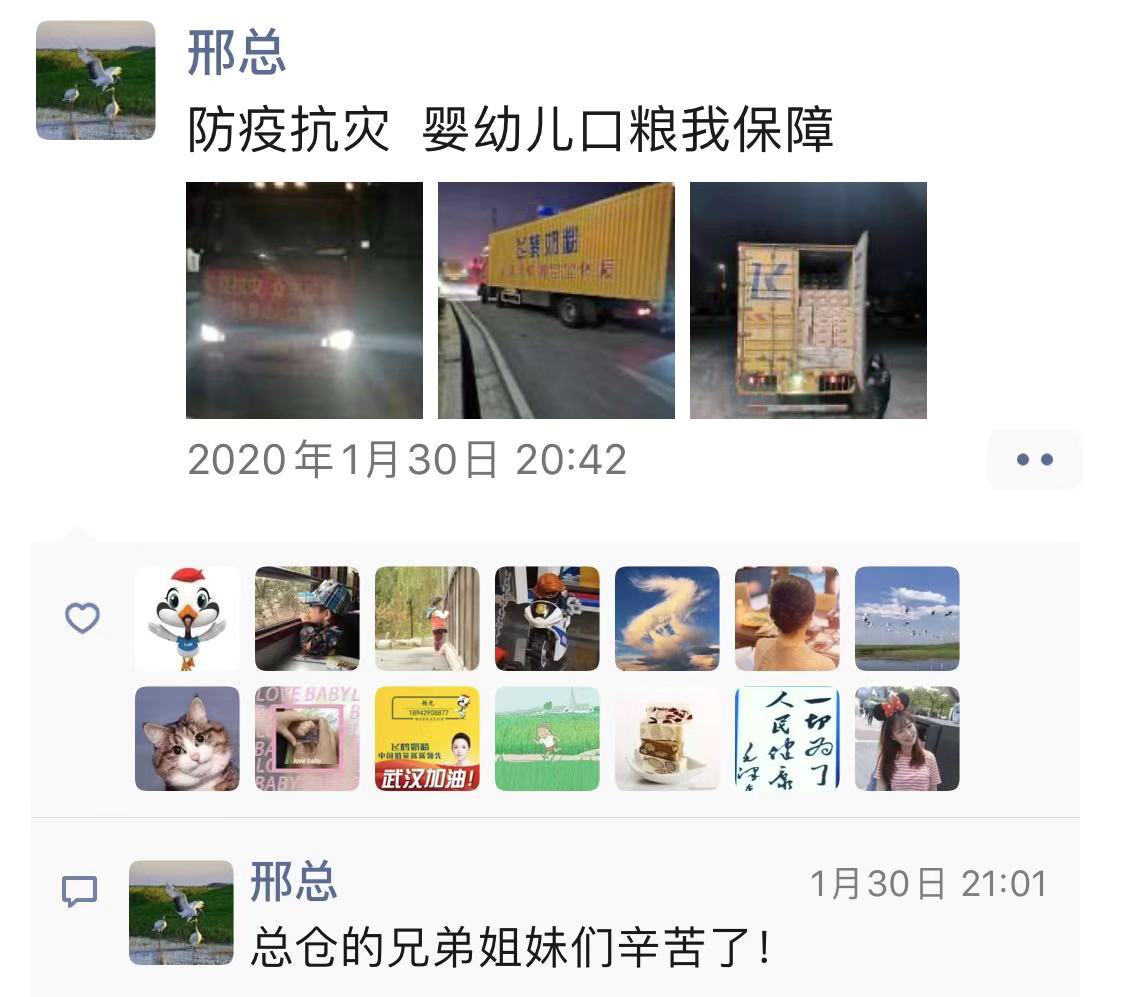The image size is (1125, 997).
Task: Open 邢总's profile avatar at top
Action: click(96, 80)
